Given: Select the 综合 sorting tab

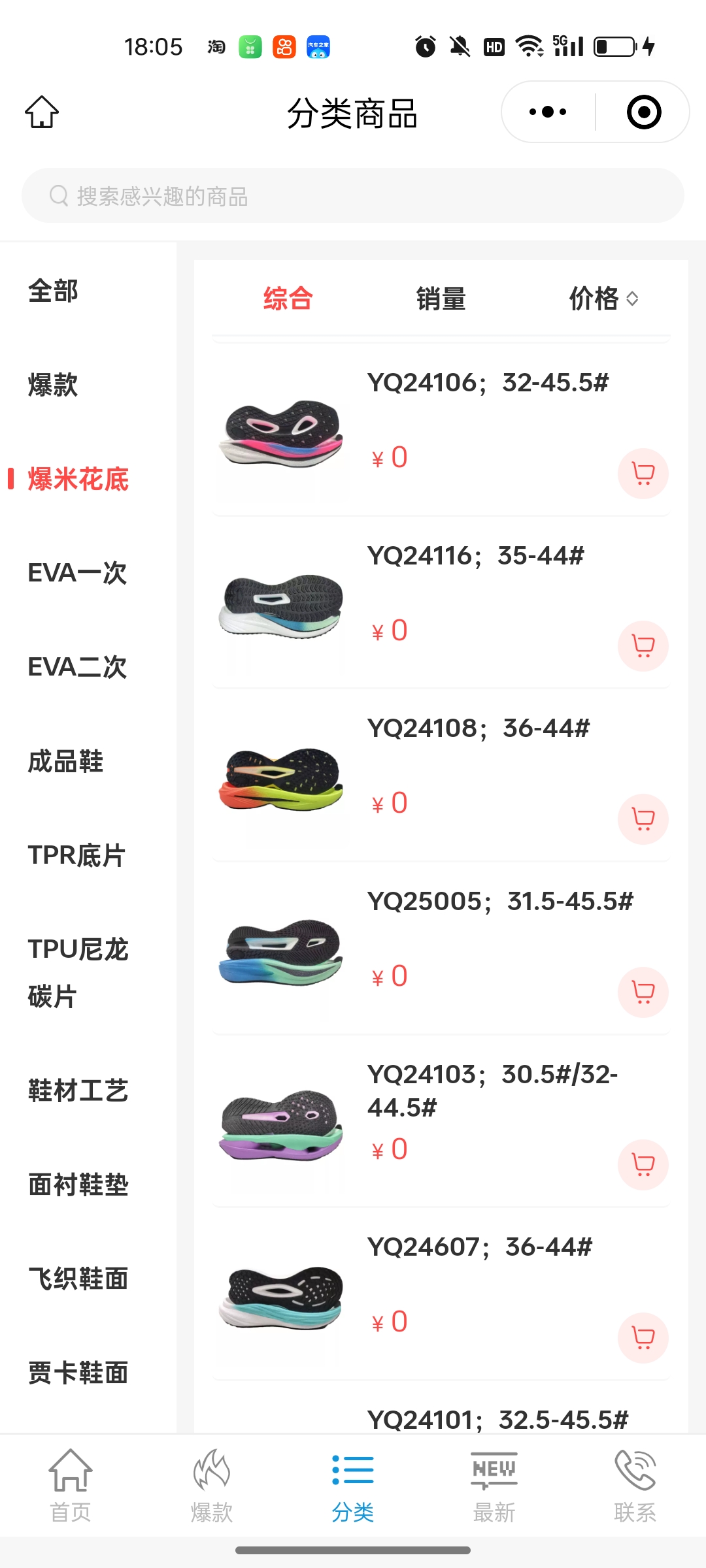Looking at the screenshot, I should tap(288, 299).
